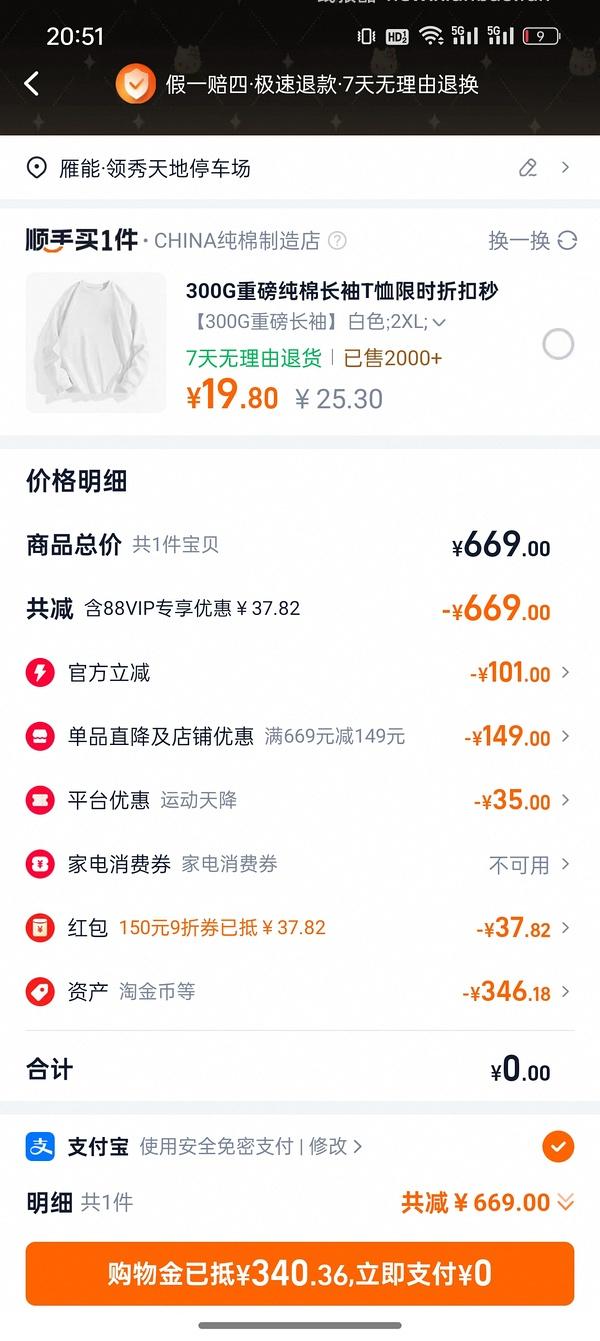The height and width of the screenshot is (1341, 600).
Task: Edit the delivery address with the pencil icon
Action: tap(528, 168)
